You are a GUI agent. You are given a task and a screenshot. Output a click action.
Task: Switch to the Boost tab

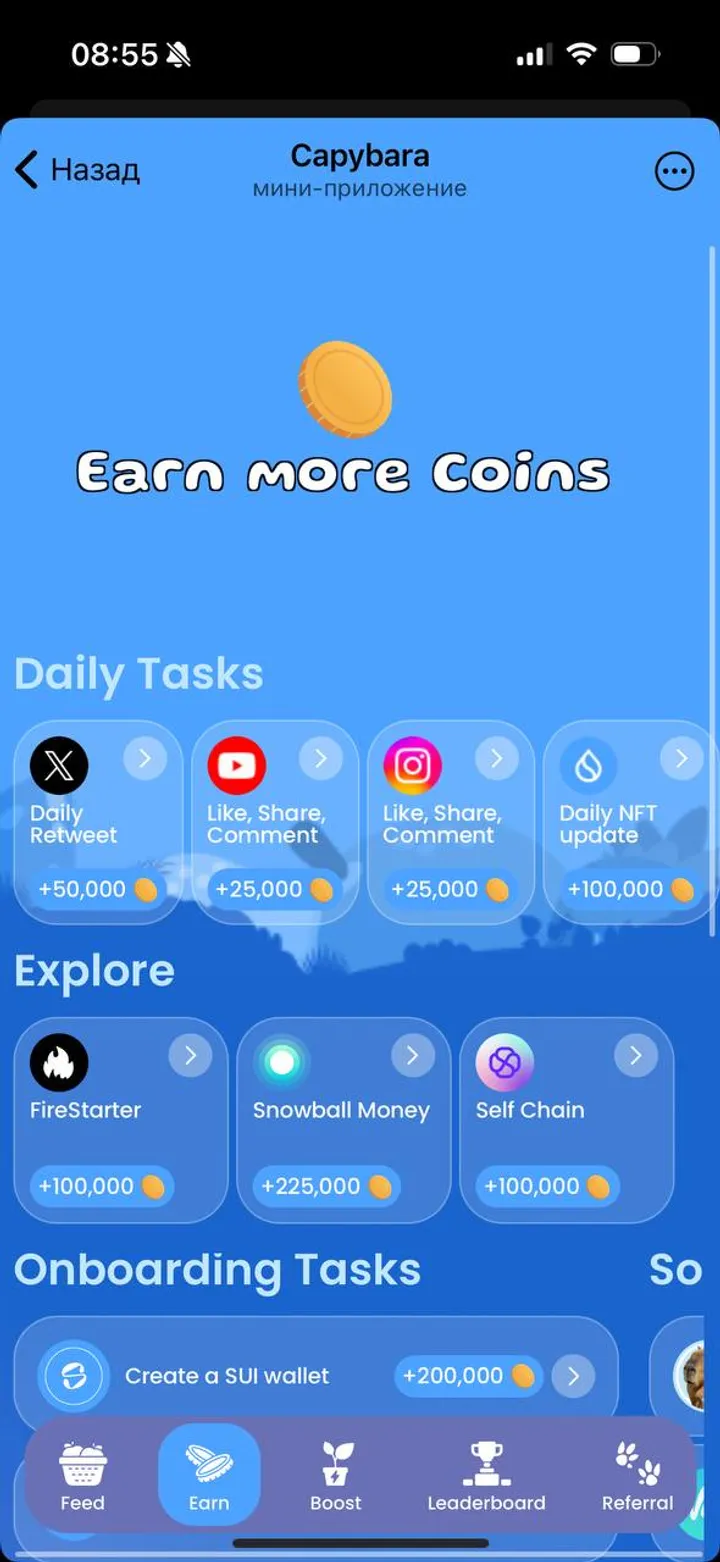[x=336, y=1476]
